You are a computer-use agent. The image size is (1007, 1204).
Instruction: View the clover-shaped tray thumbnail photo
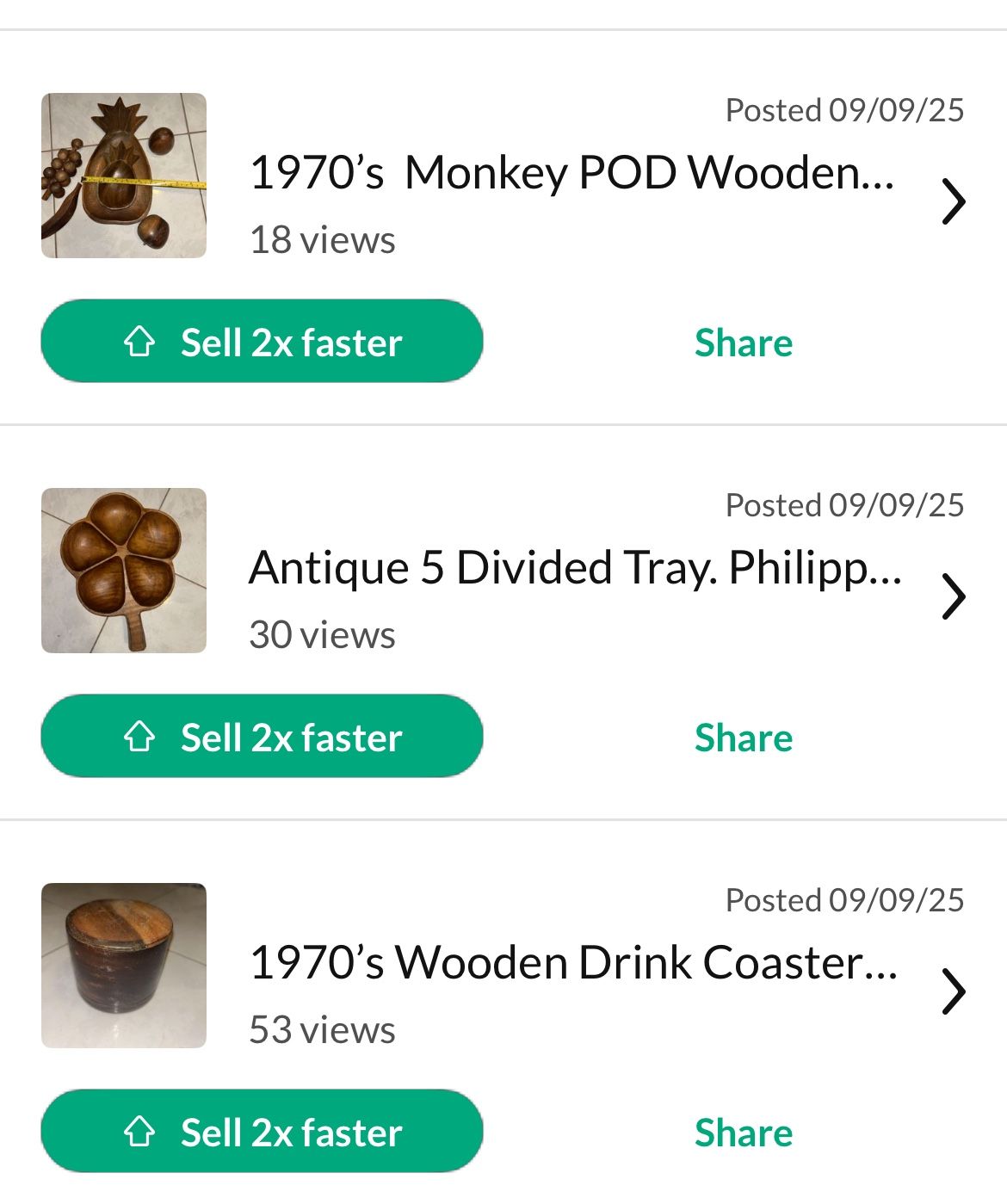125,571
